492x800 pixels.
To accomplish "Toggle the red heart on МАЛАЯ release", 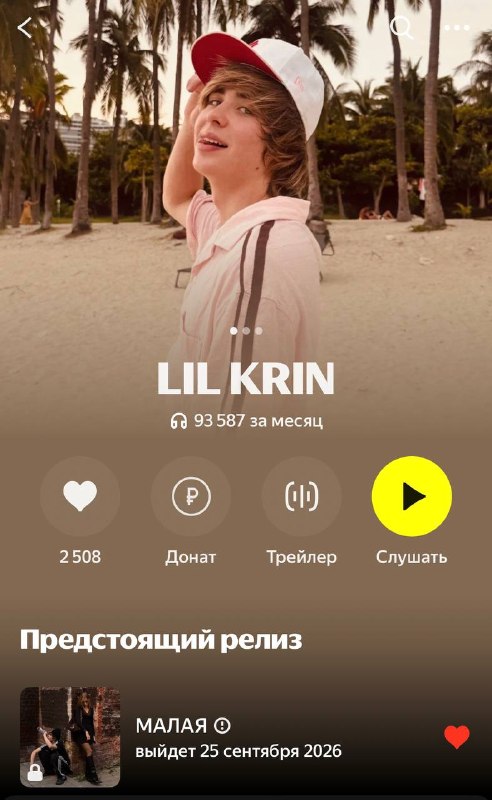I will tap(457, 737).
